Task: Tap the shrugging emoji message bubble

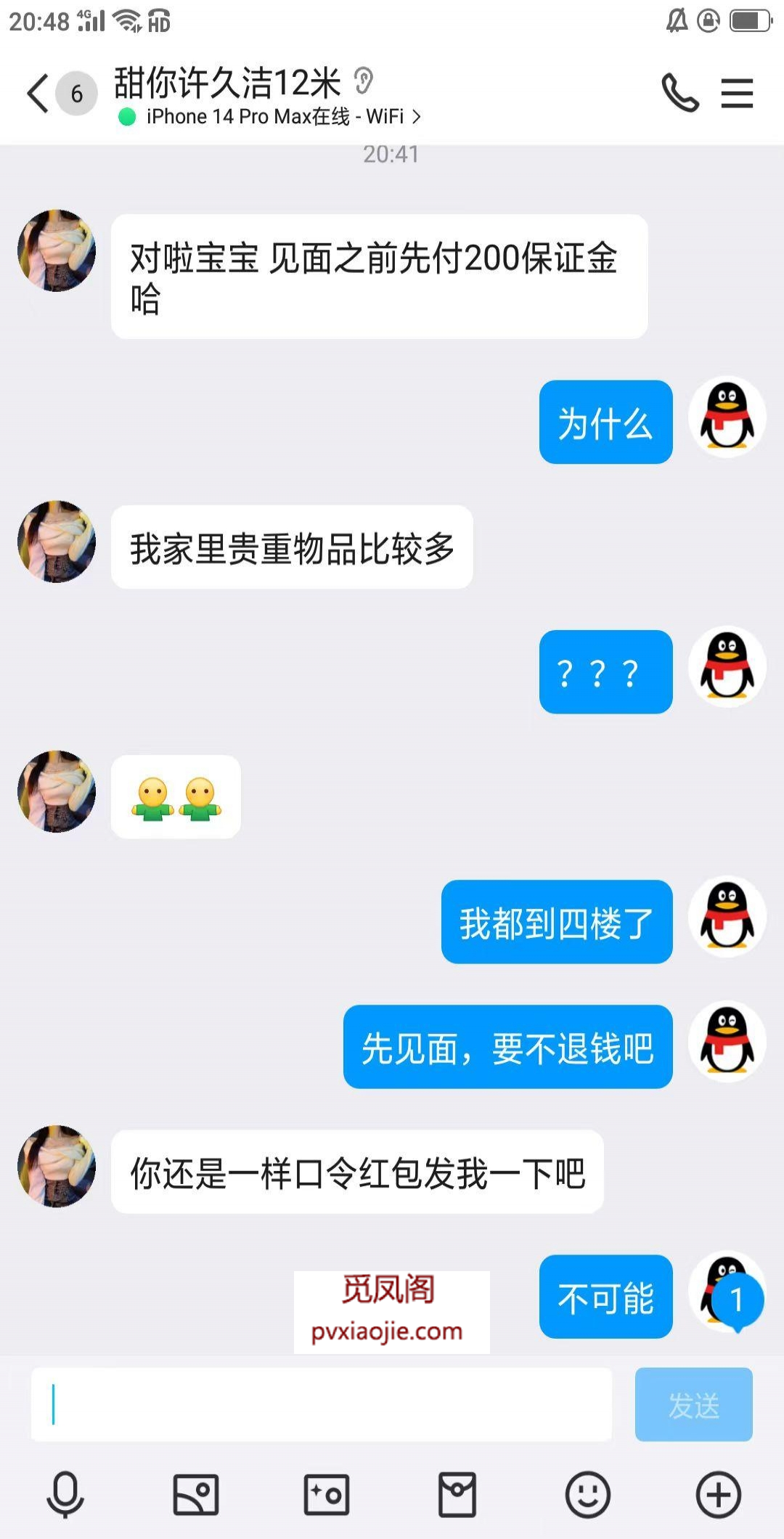Action: (x=175, y=796)
